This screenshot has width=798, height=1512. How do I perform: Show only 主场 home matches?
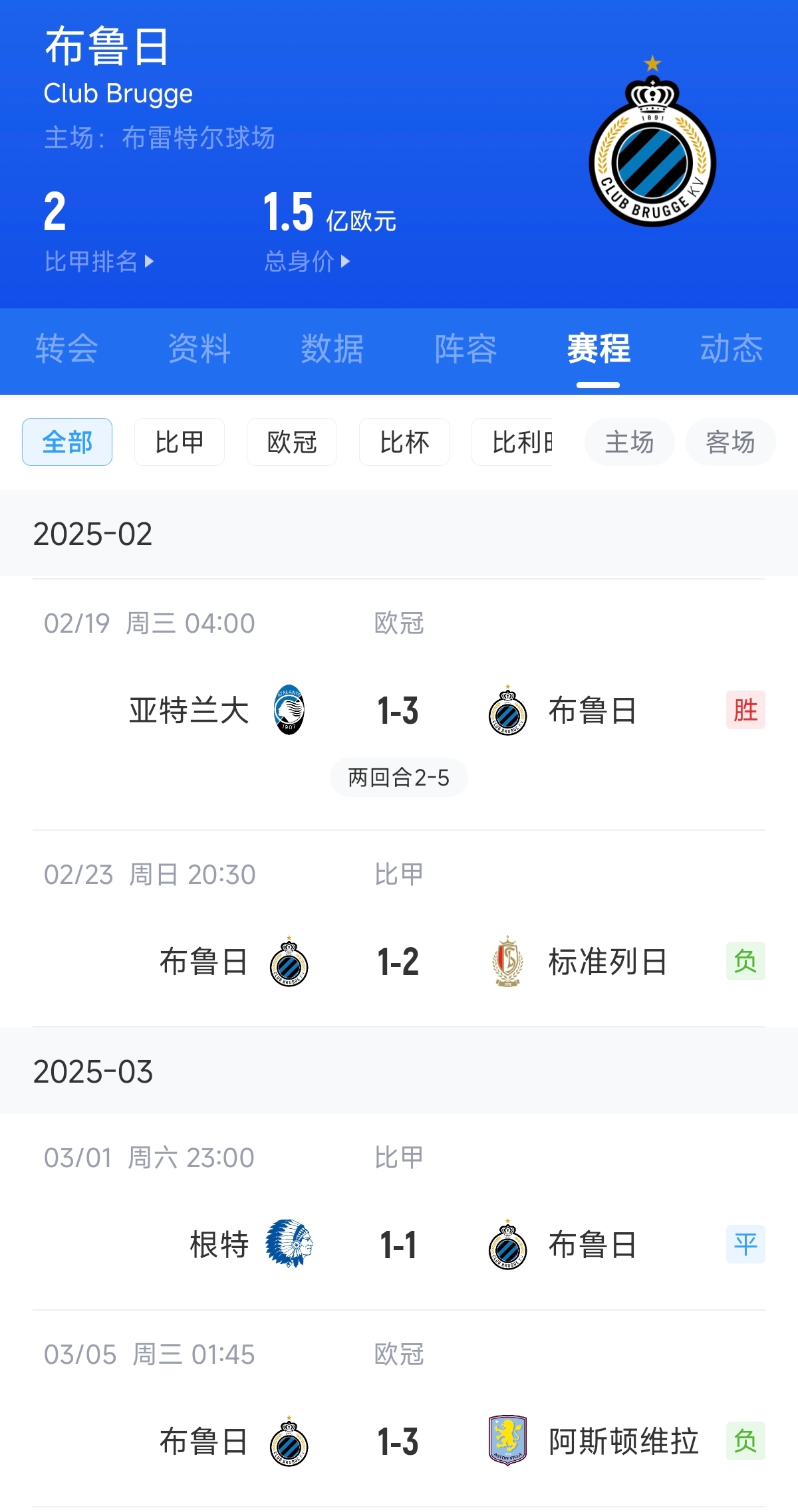click(x=629, y=442)
